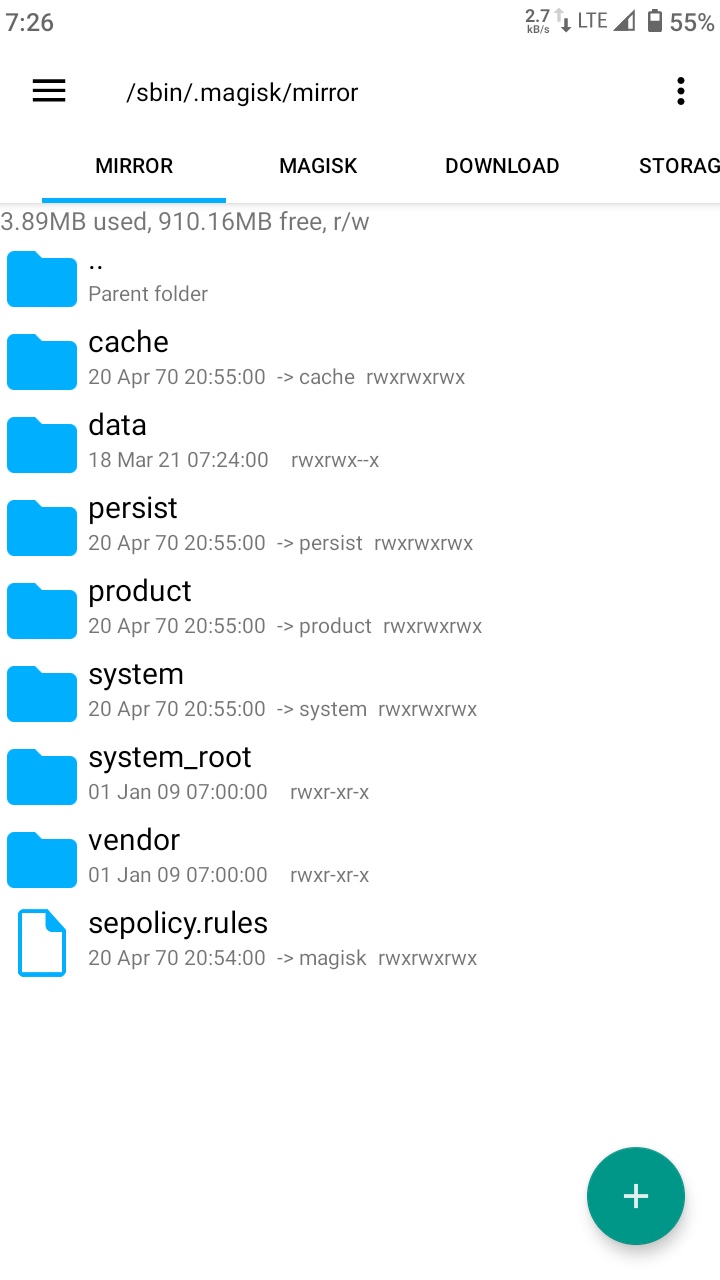
Task: Open the product folder icon
Action: pyautogui.click(x=41, y=610)
